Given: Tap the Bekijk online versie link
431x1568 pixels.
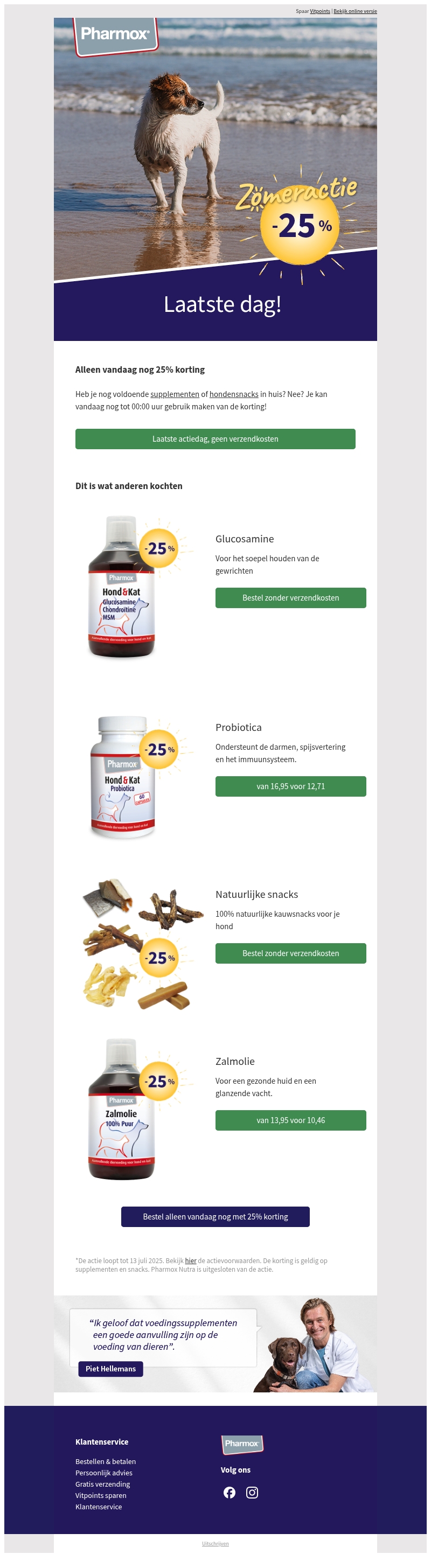Looking at the screenshot, I should pyautogui.click(x=355, y=11).
